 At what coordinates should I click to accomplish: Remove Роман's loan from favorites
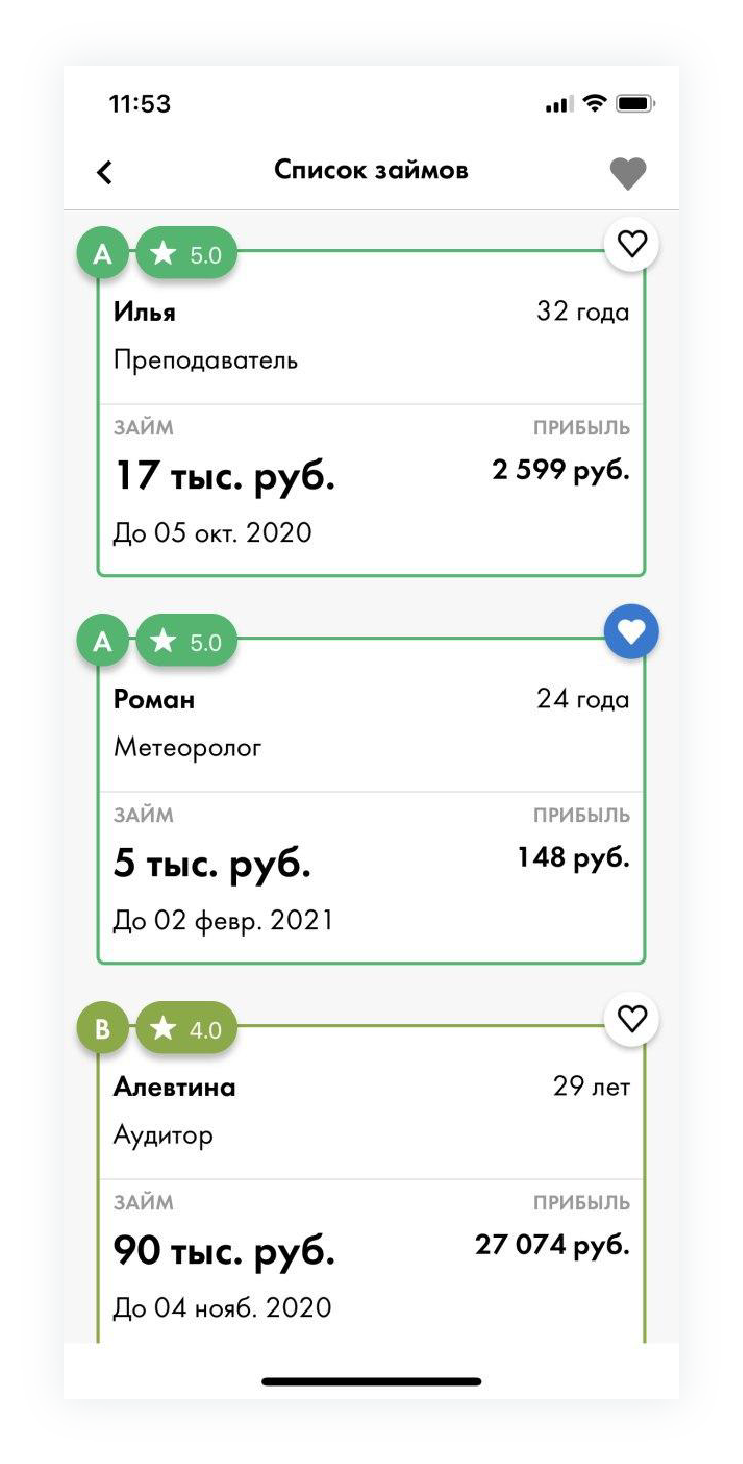[x=632, y=631]
